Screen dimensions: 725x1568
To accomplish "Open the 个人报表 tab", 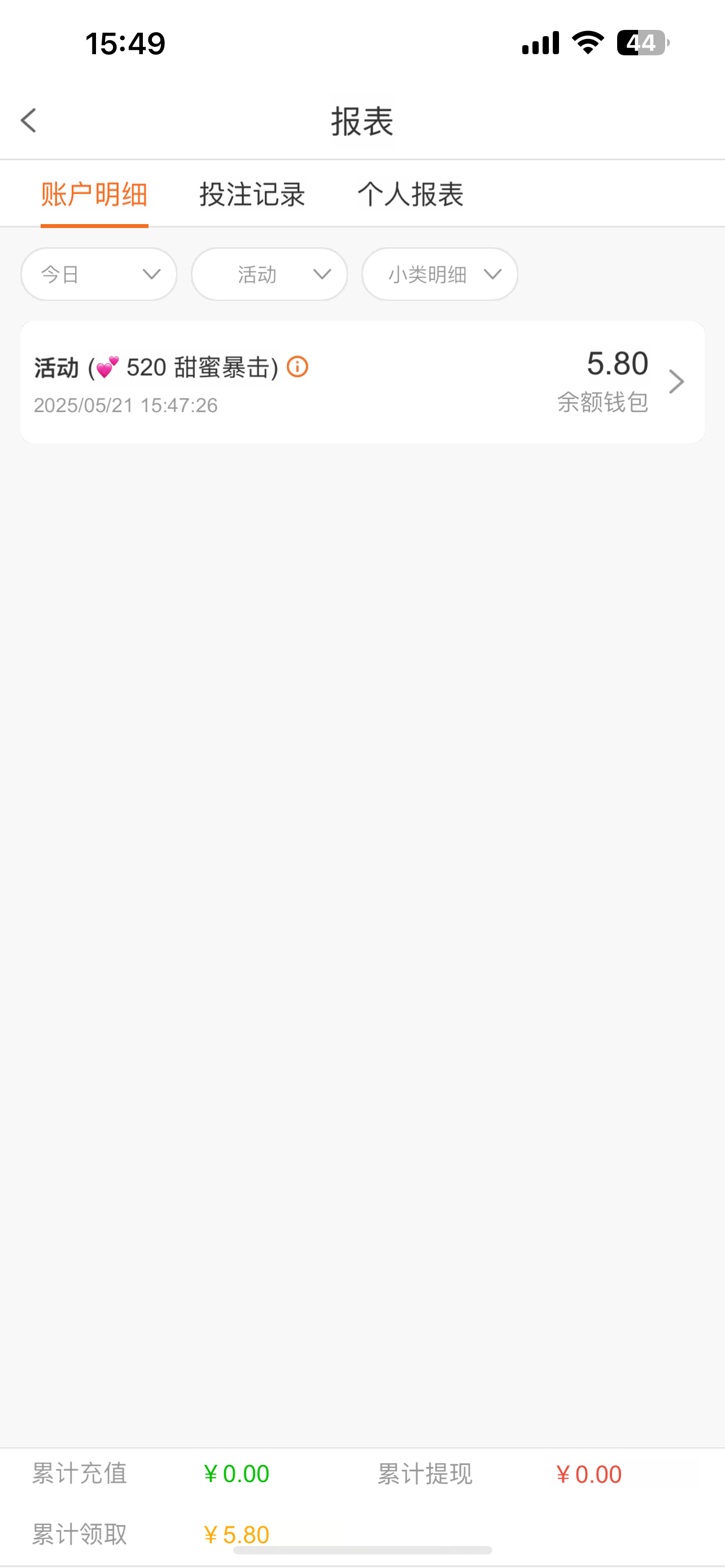I will [410, 195].
